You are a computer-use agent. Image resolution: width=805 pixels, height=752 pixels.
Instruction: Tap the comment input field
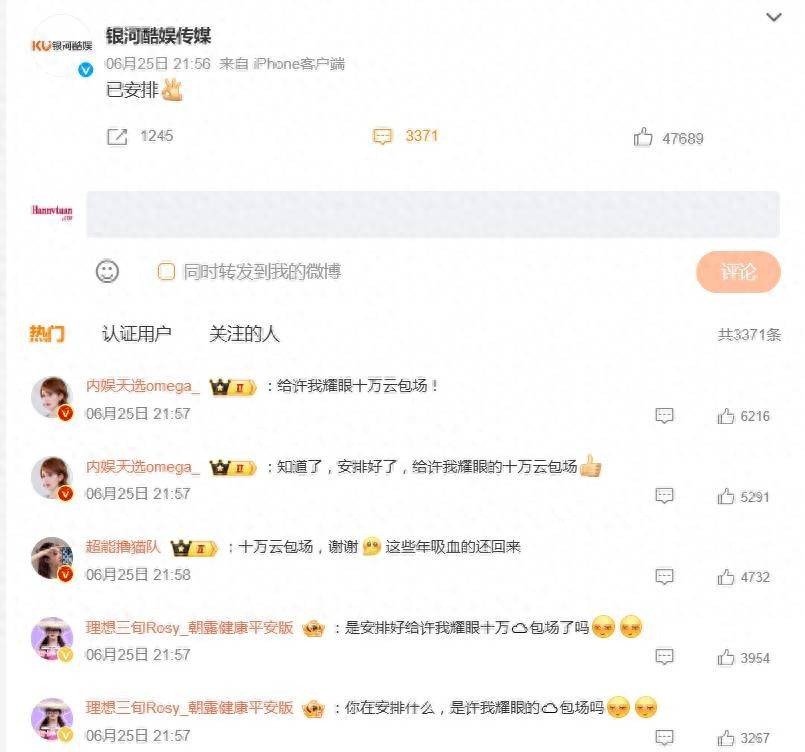click(432, 214)
